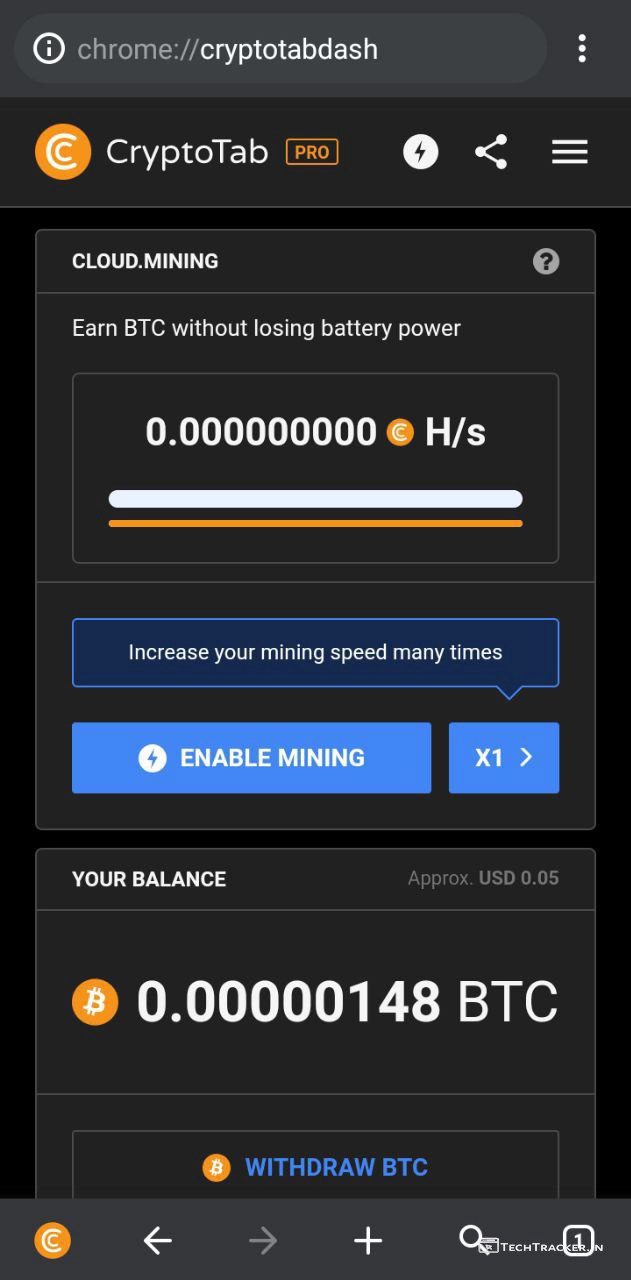
Task: Open a new tab with plus
Action: point(368,1241)
